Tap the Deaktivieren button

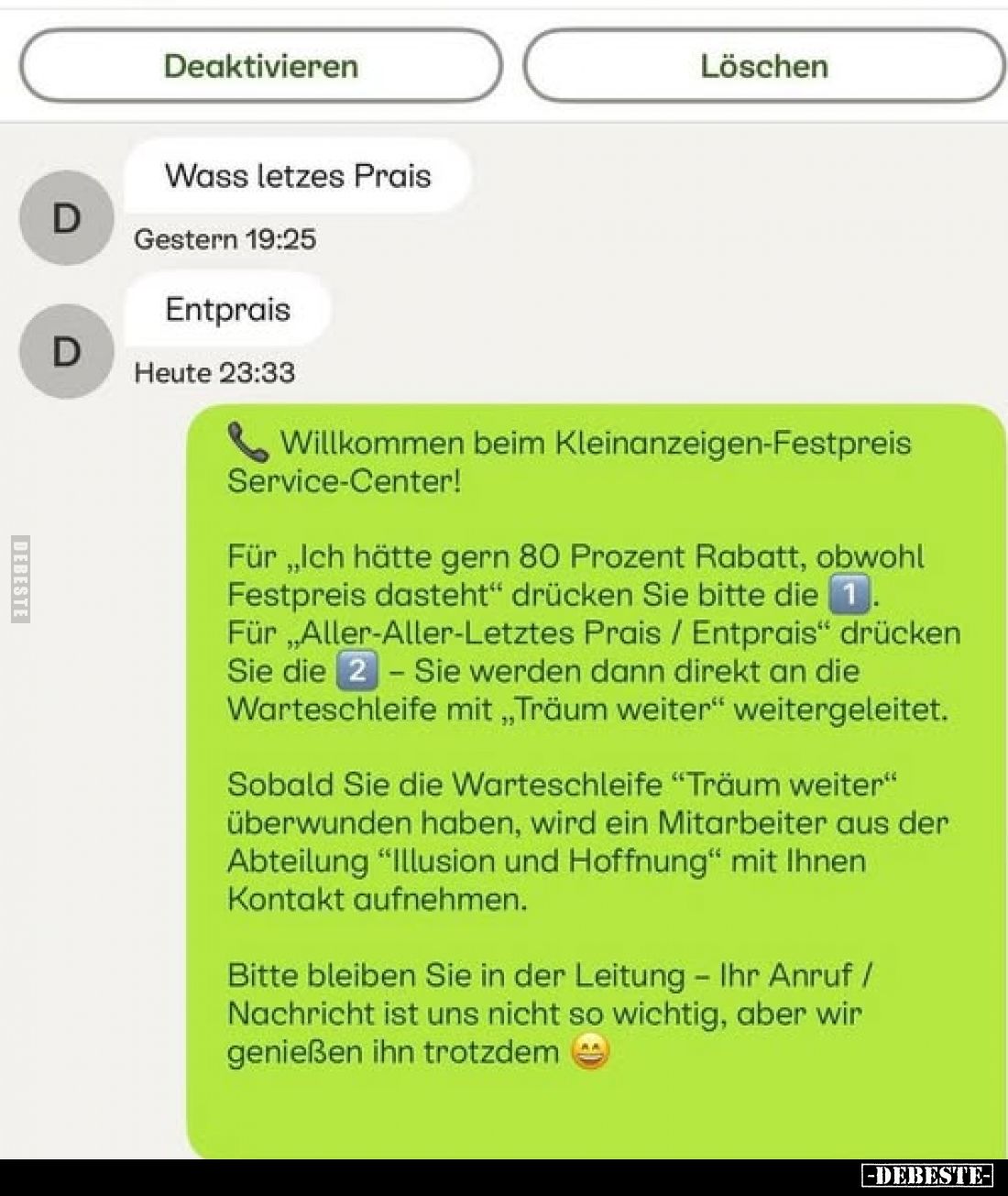click(x=260, y=66)
